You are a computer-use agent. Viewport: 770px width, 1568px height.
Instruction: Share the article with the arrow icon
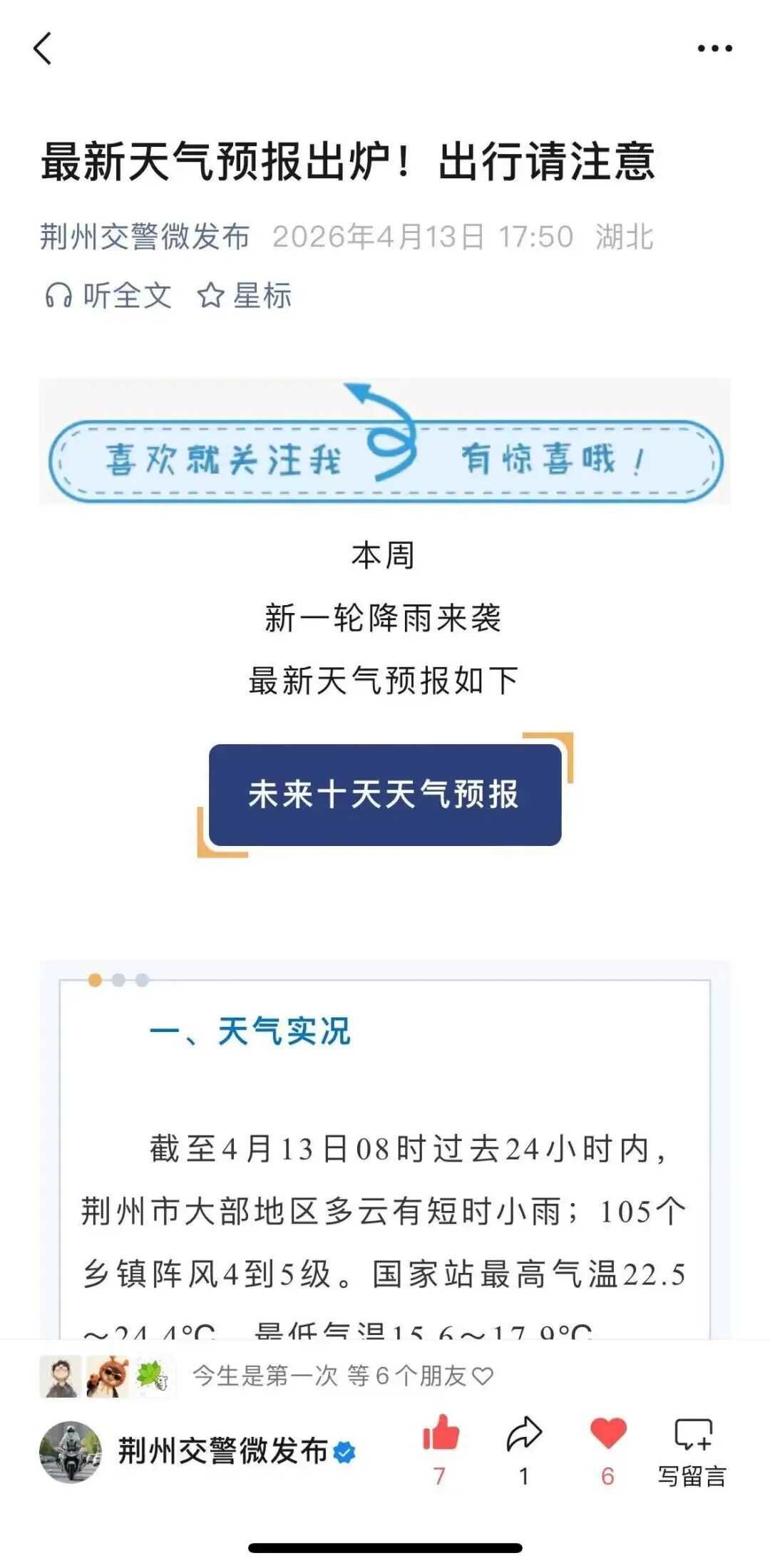coord(524,1447)
